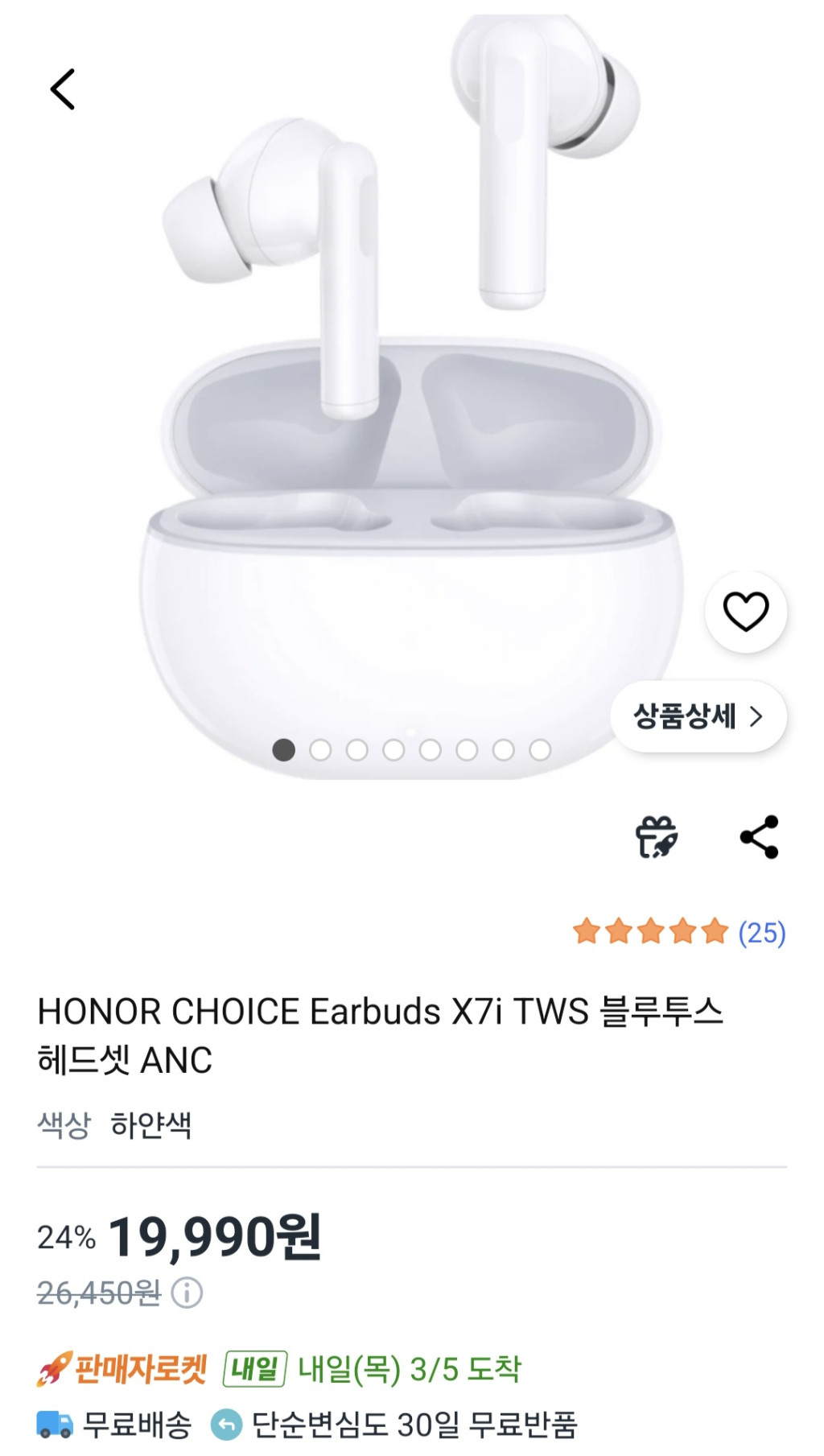Image resolution: width=824 pixels, height=1456 pixels.
Task: Open the 25 star-rating reviews
Action: point(679,932)
